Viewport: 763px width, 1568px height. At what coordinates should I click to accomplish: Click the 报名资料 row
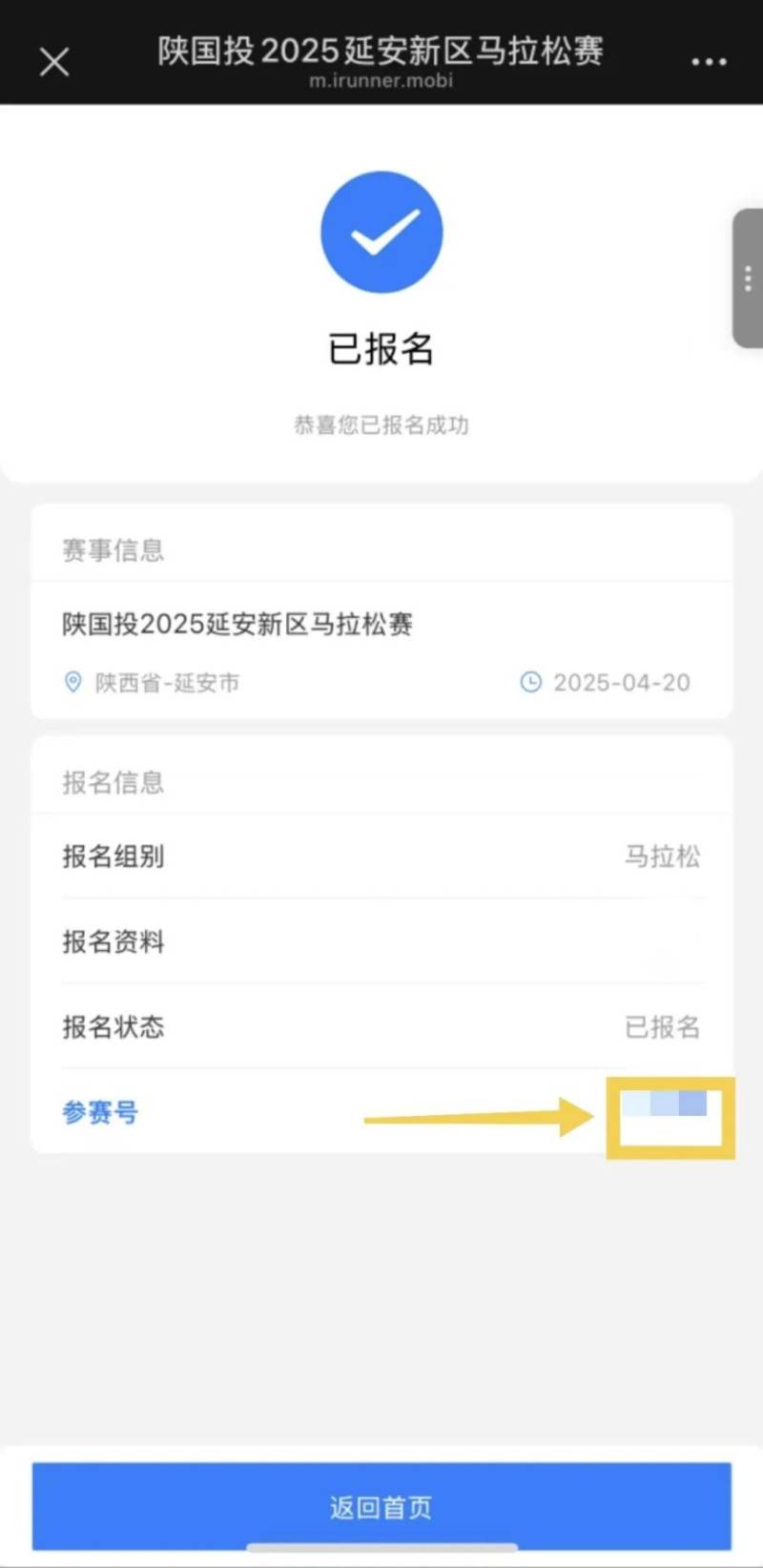381,941
